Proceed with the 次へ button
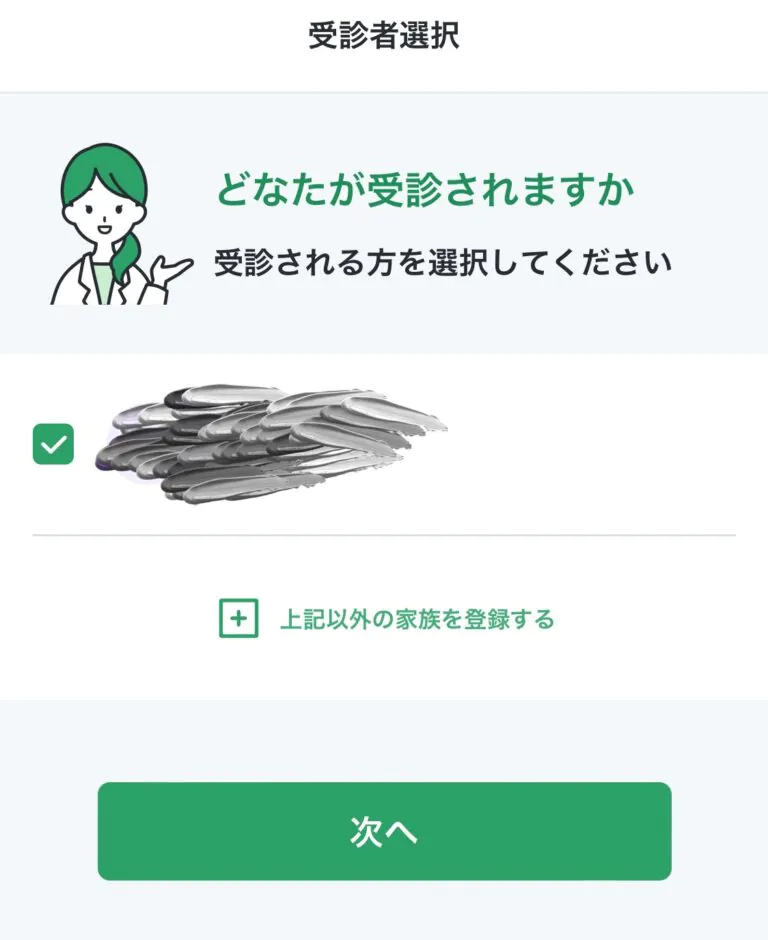 [x=384, y=832]
